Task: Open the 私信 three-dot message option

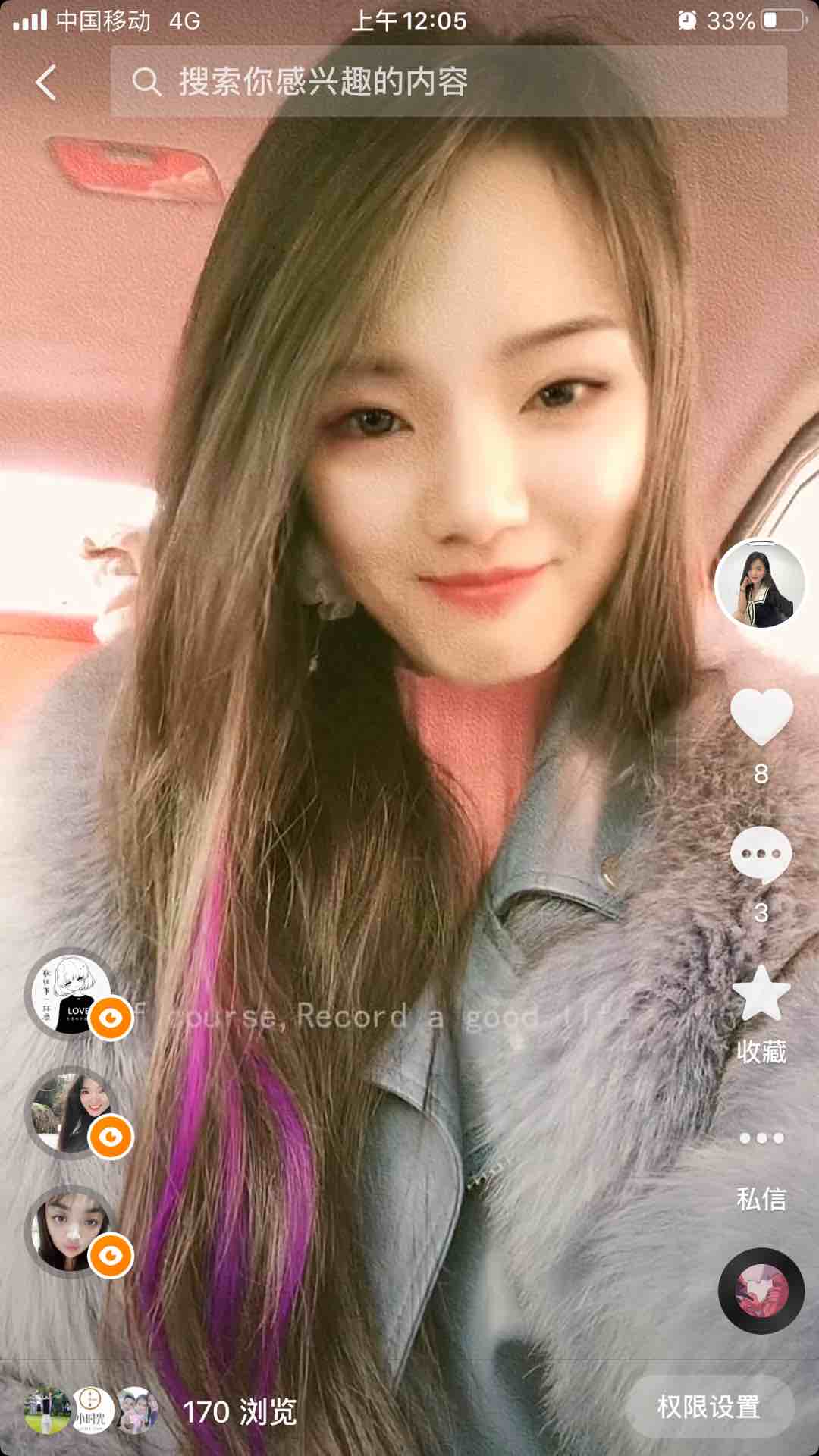Action: (761, 1138)
